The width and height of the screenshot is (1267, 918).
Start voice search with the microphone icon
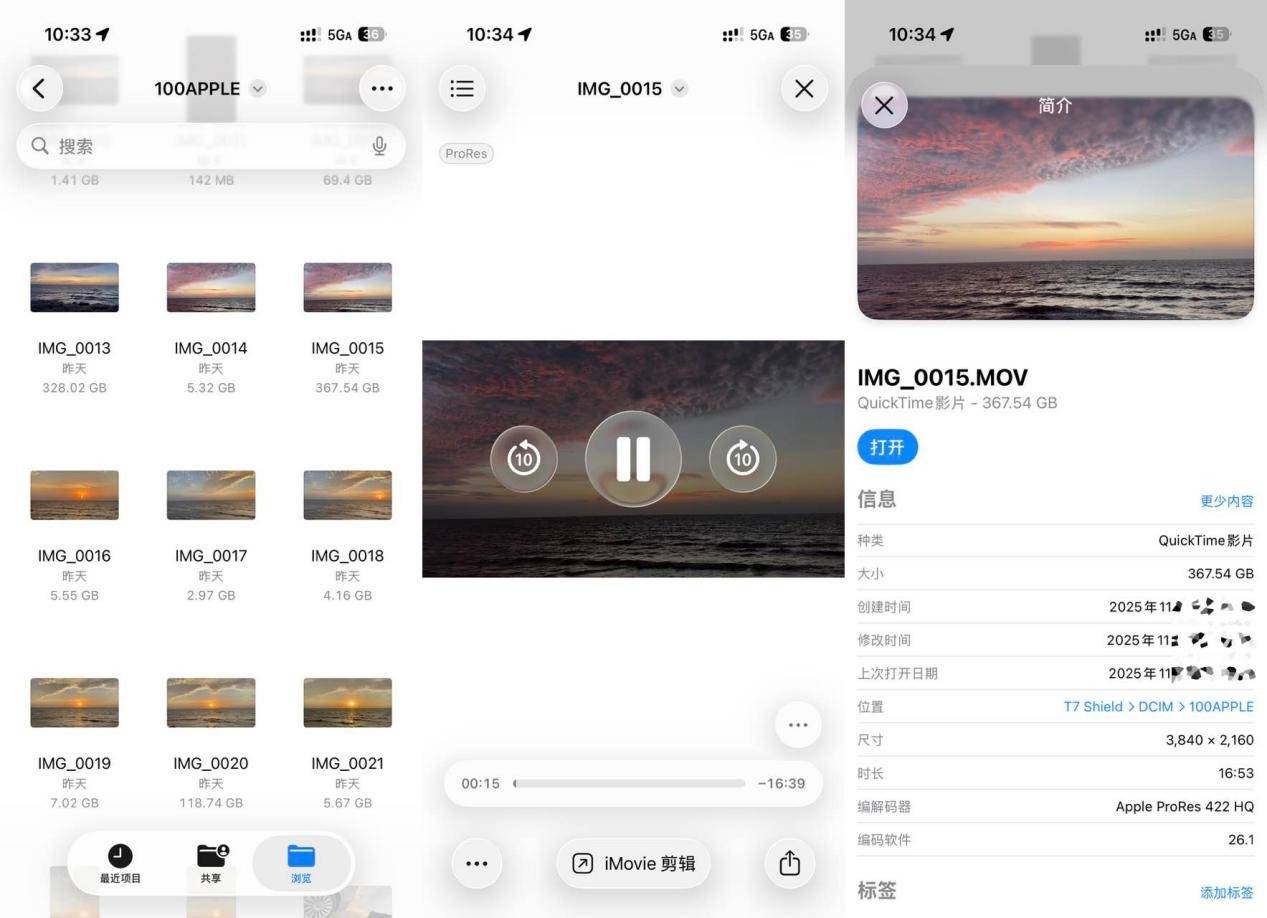[380, 146]
